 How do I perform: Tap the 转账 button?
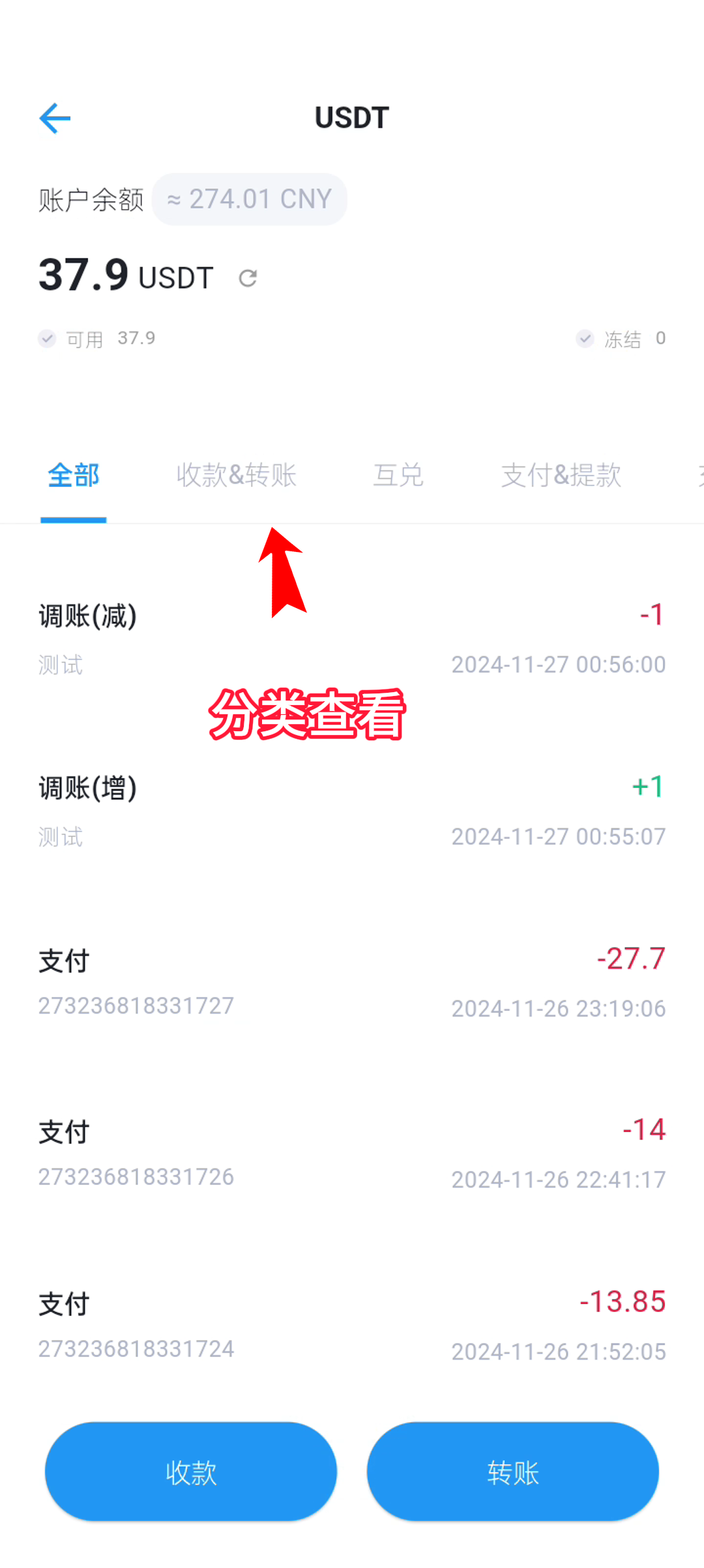point(512,1472)
